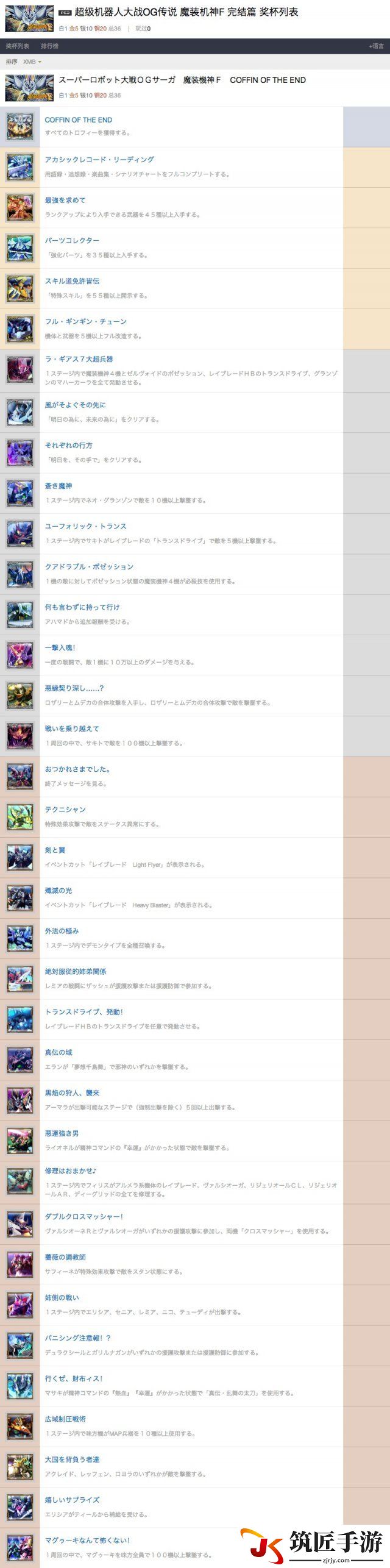Open the 蒼き魔神 trophy
The width and height of the screenshot is (390, 1568).
tap(58, 486)
